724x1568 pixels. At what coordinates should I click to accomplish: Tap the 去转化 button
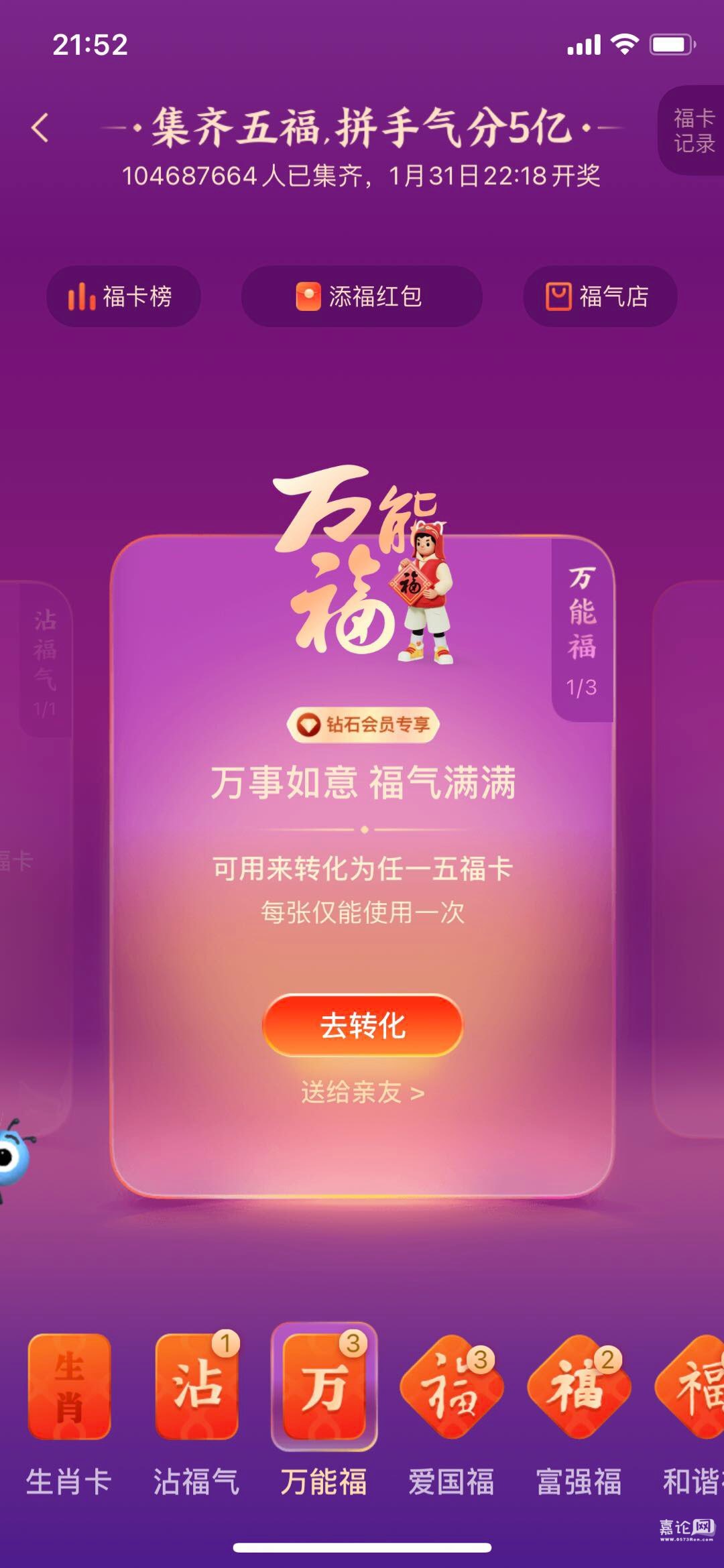pos(362,1026)
